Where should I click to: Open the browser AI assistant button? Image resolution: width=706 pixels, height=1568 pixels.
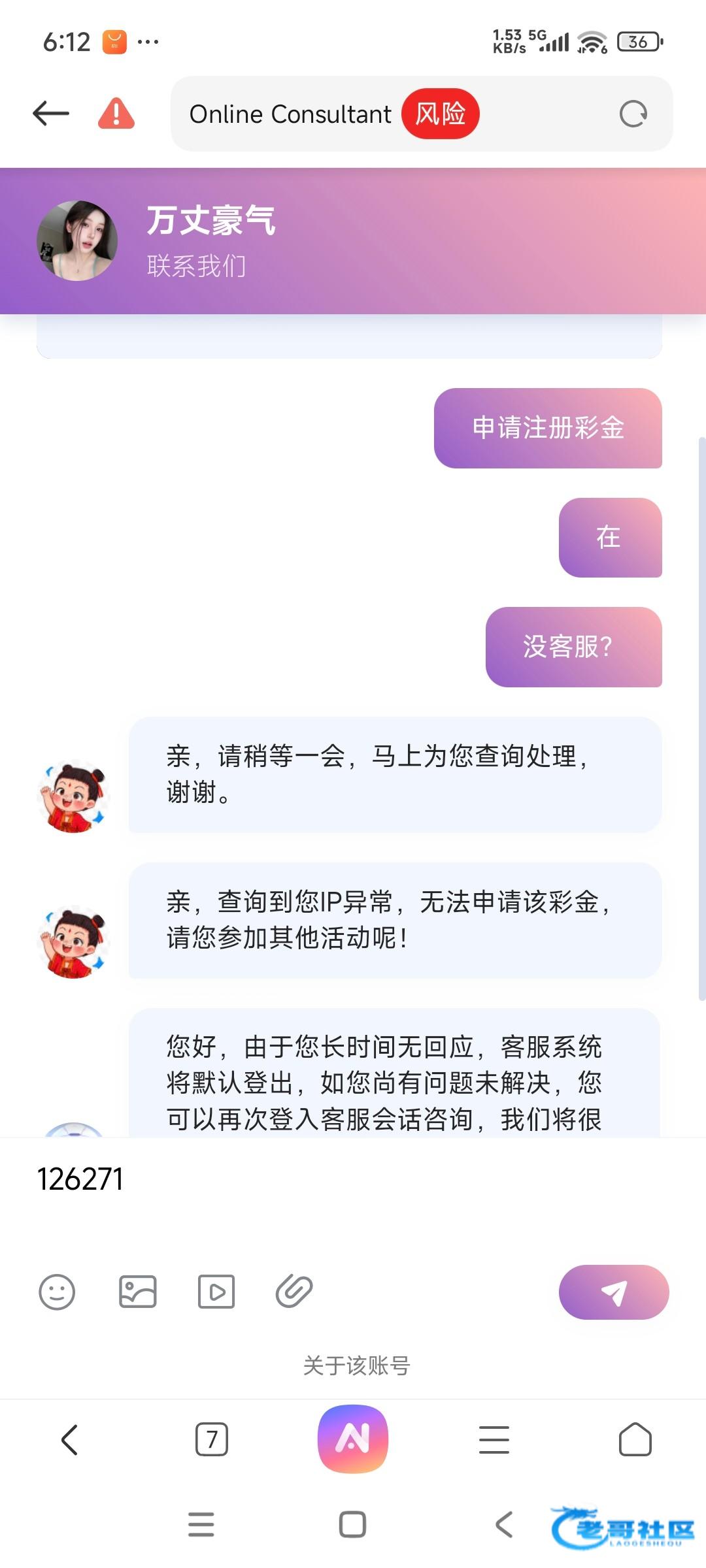353,1439
